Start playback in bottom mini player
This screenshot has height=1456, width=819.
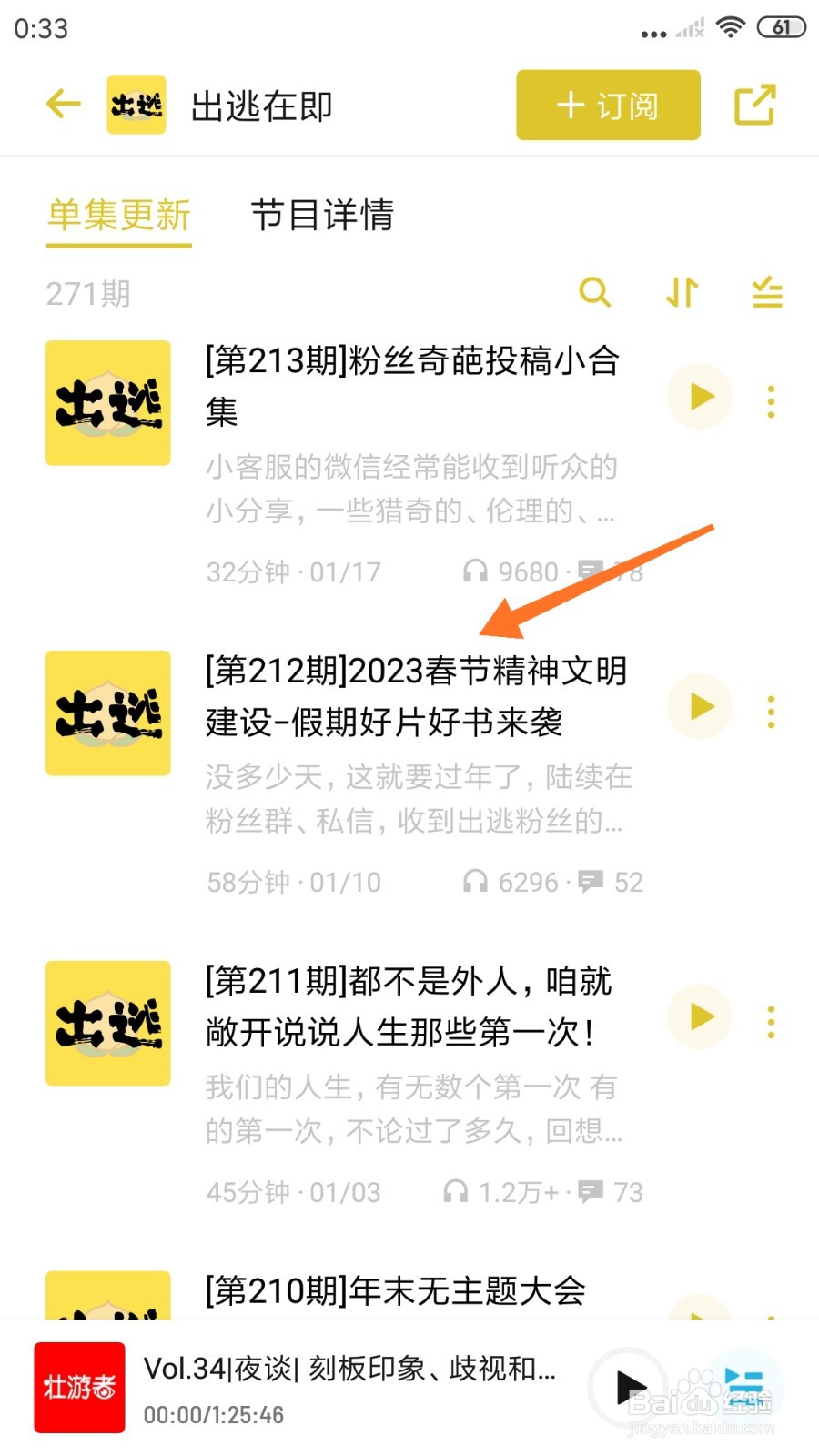coord(630,1388)
